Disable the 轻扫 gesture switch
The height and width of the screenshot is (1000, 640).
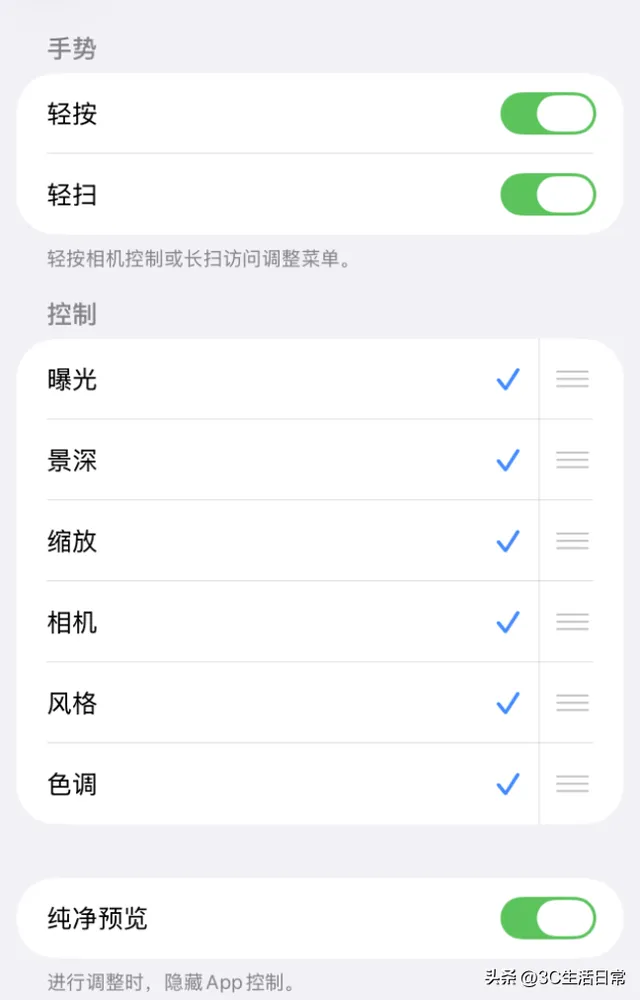tap(547, 194)
